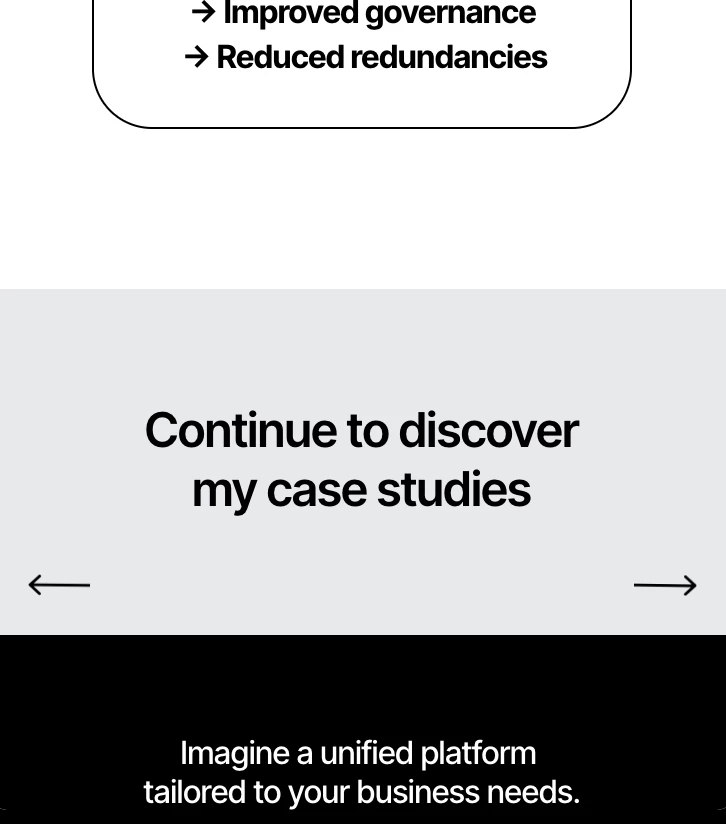The width and height of the screenshot is (726, 824).
Task: Go to the previous case study arrow
Action: point(59,585)
